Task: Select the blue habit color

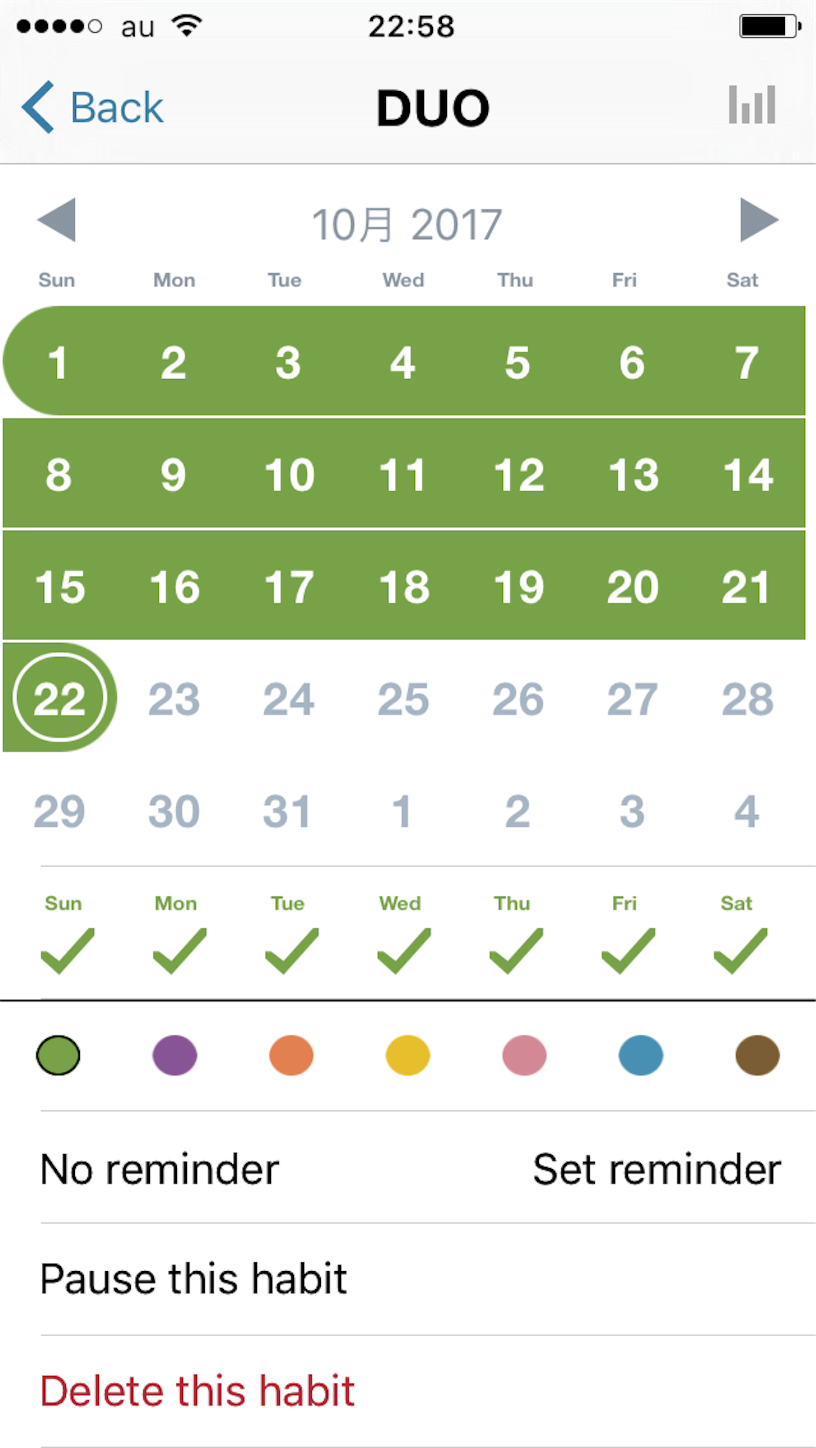Action: click(x=641, y=1055)
